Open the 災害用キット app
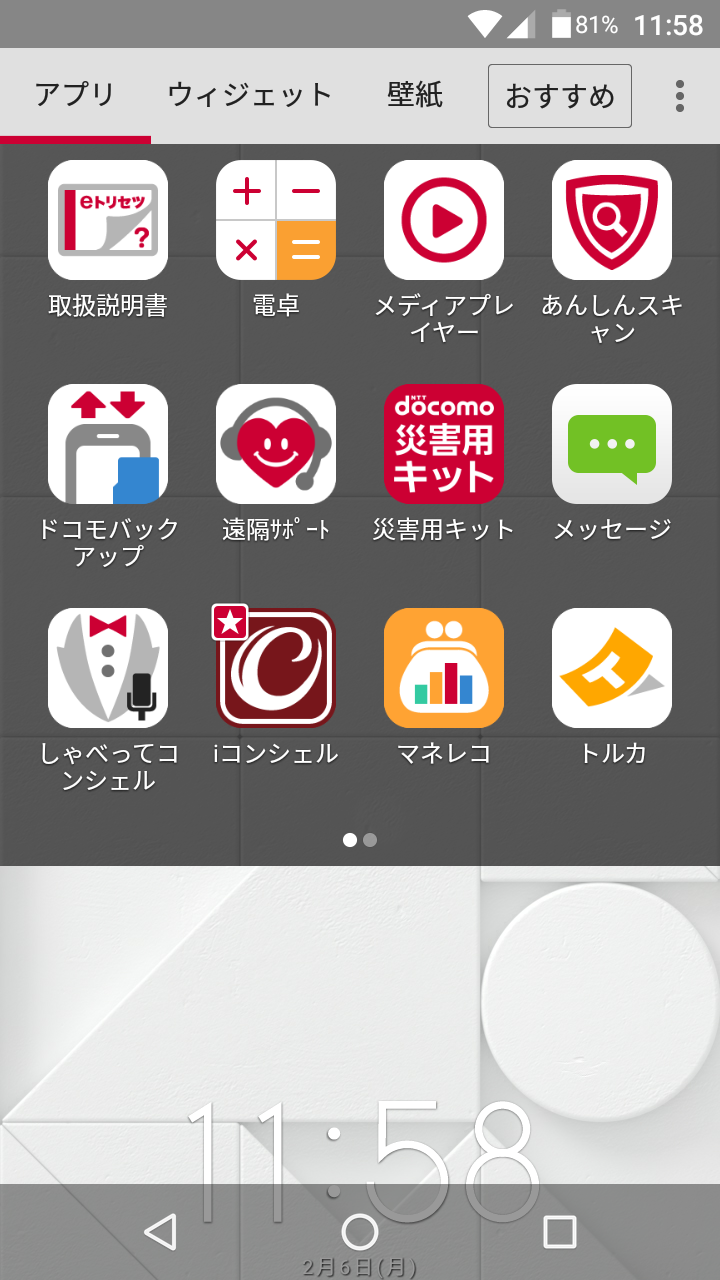The height and width of the screenshot is (1280, 720). (x=444, y=444)
